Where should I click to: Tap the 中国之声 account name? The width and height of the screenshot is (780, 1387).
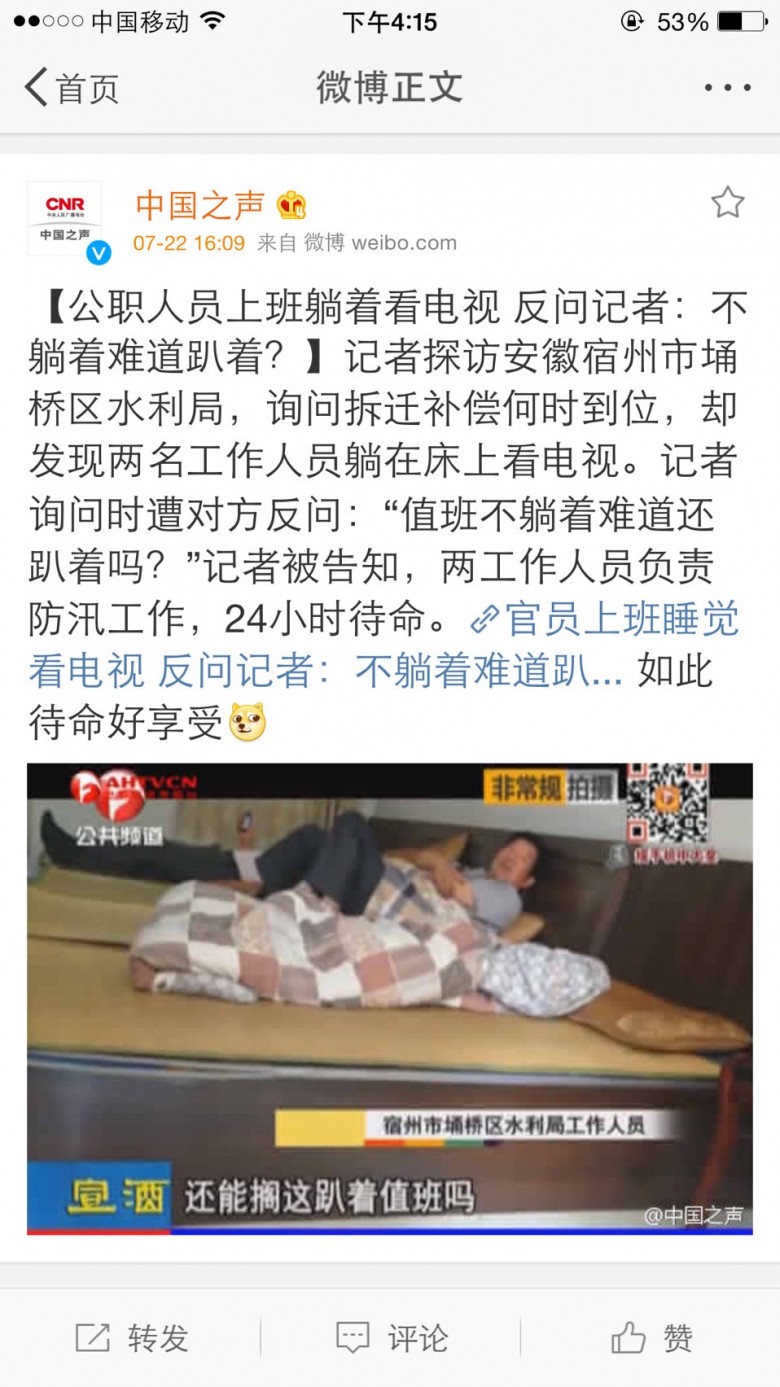click(x=200, y=205)
